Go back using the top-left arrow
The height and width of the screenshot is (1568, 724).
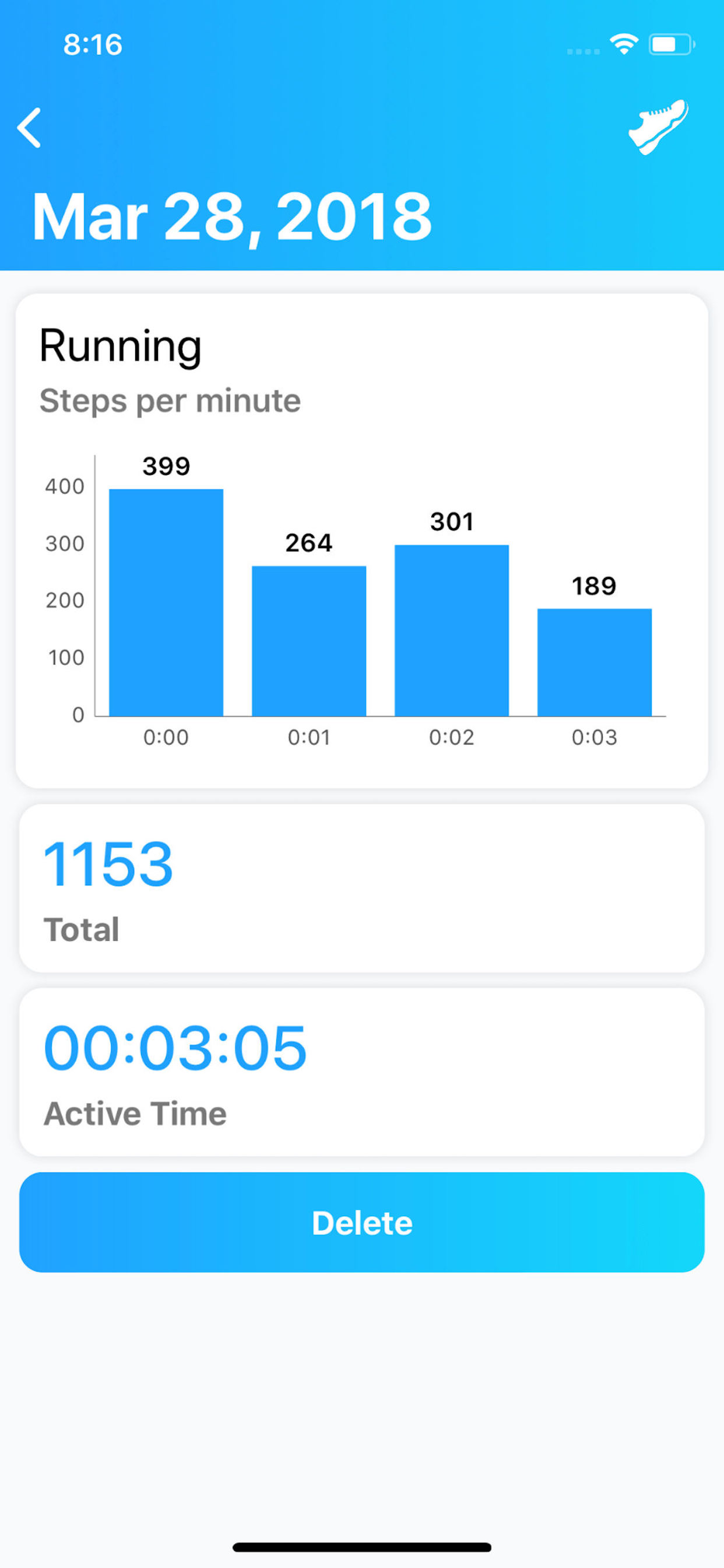[x=29, y=128]
